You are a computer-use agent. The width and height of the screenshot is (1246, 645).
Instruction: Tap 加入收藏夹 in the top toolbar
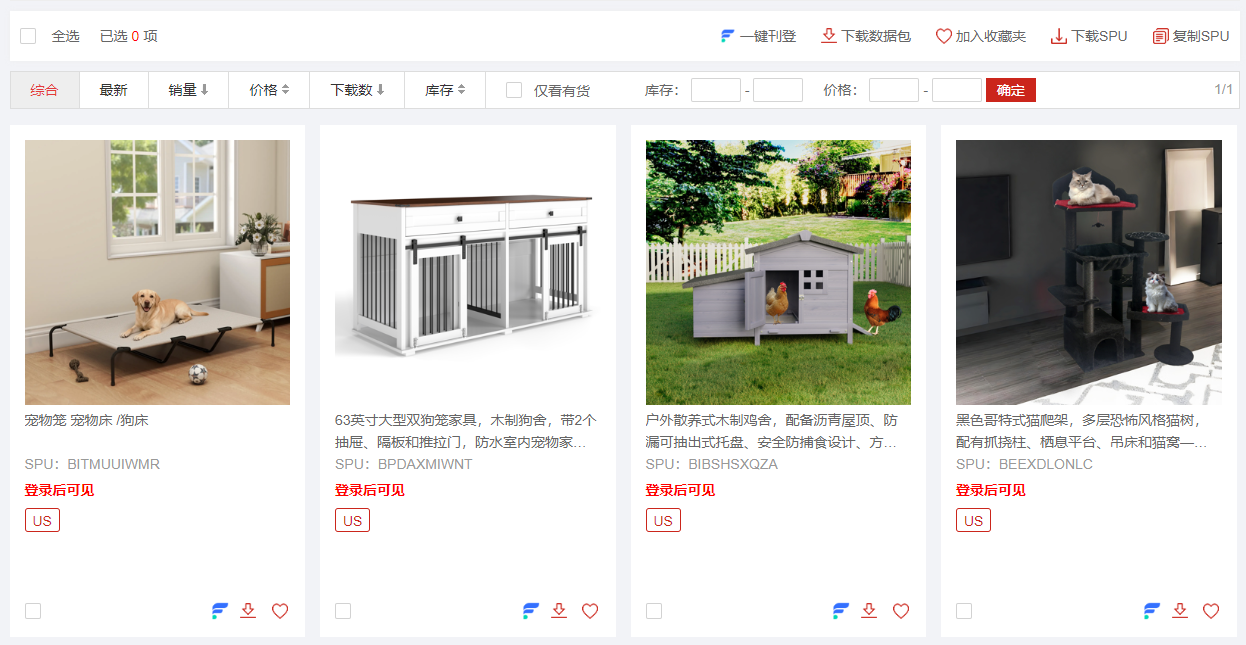click(980, 36)
